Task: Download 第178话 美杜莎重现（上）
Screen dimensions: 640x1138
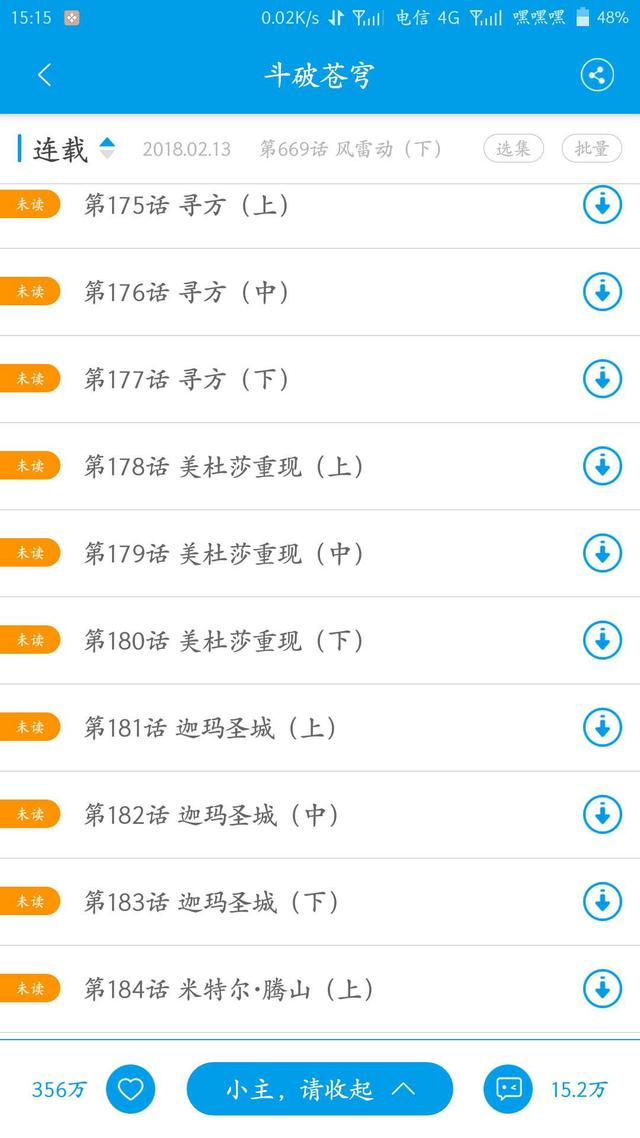Action: point(602,466)
